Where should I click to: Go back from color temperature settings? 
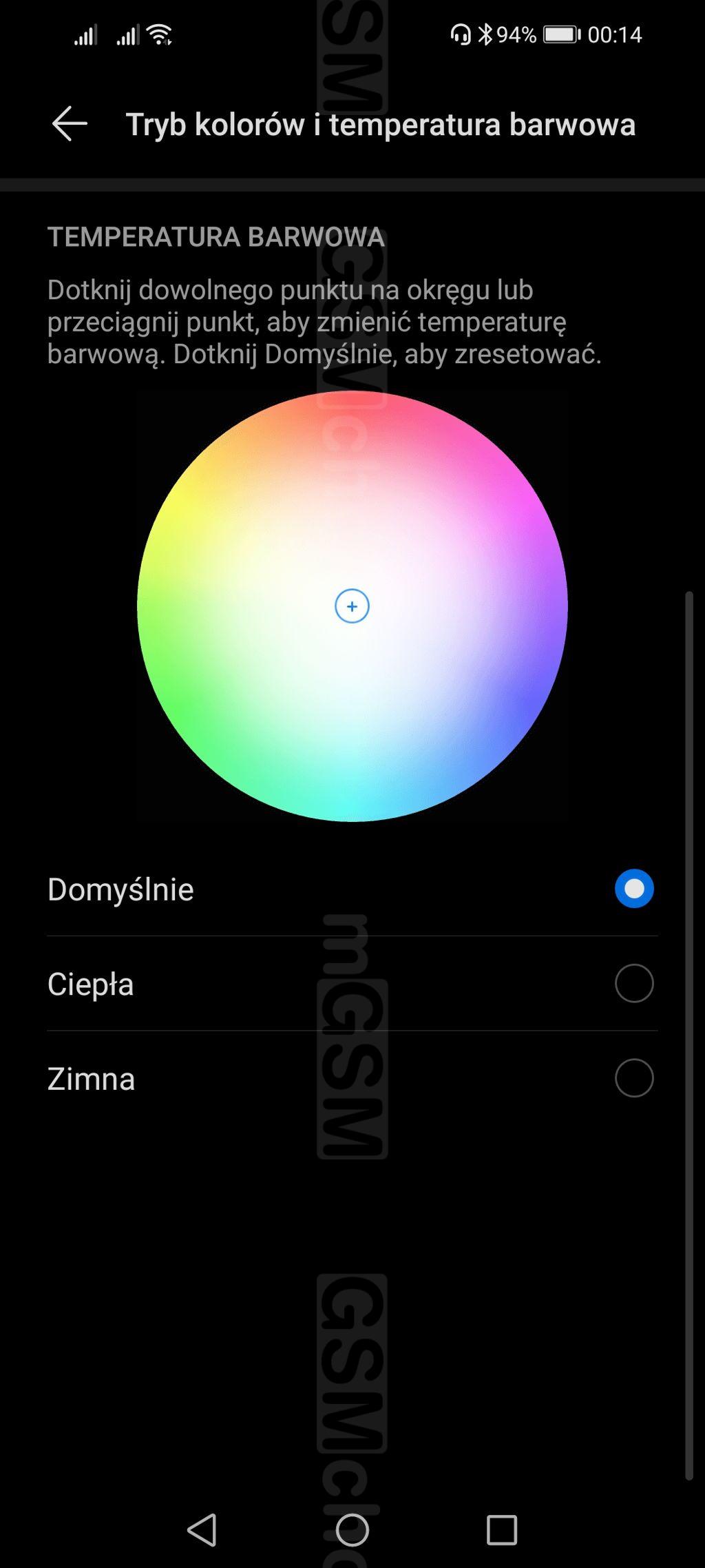click(x=70, y=124)
